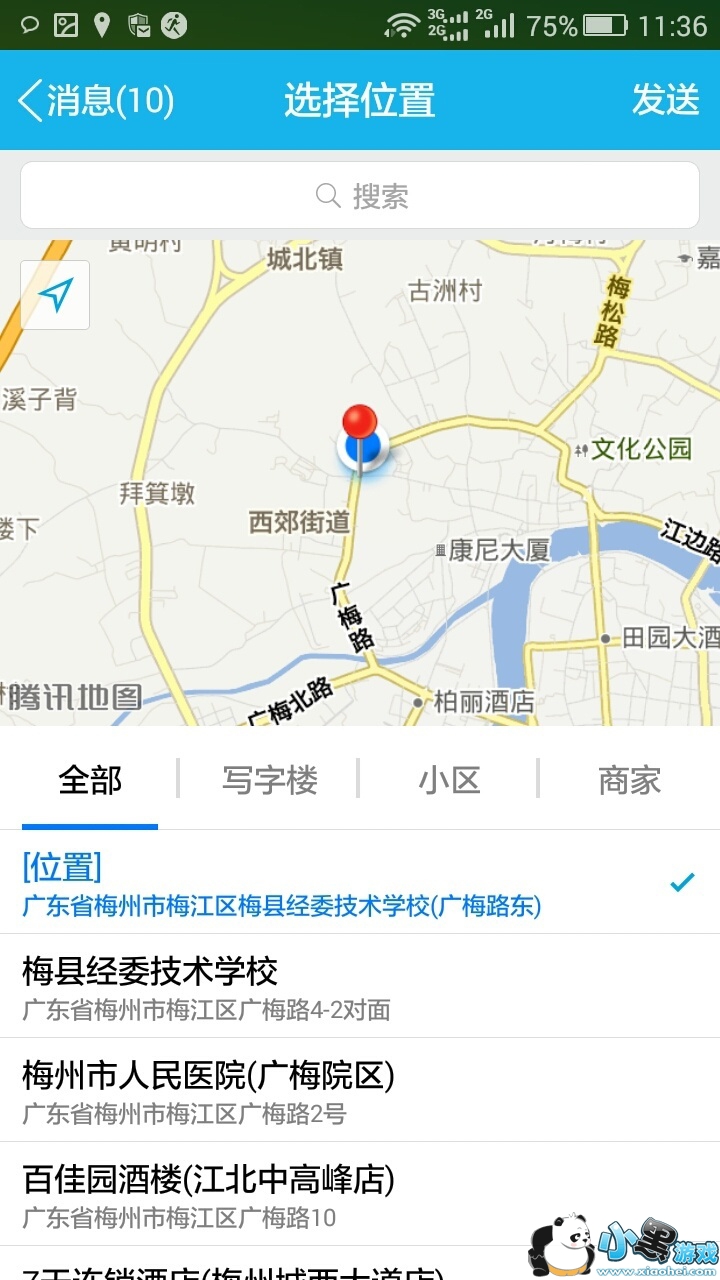Switch to the 商家 tab
This screenshot has height=1280, width=720.
(629, 780)
